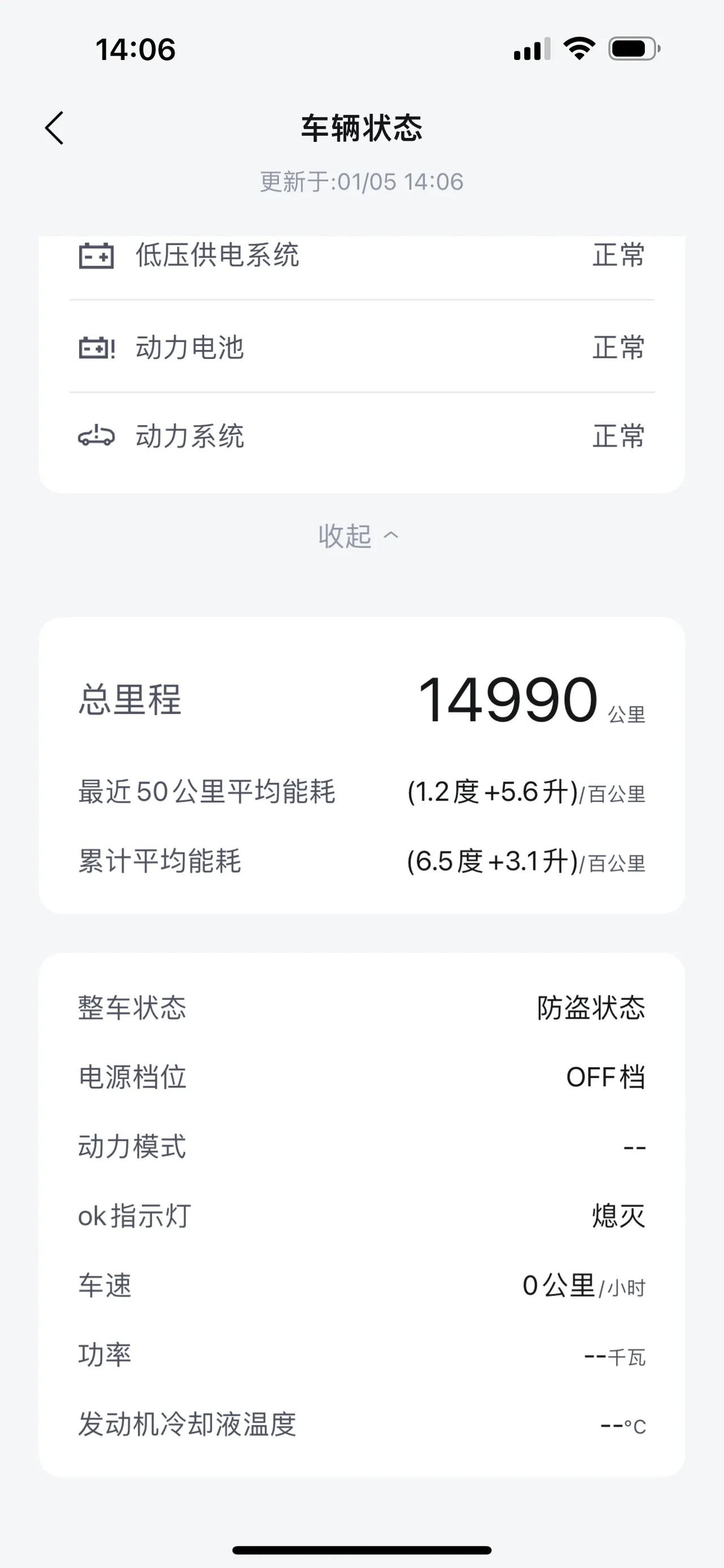Click the 动力电池 power battery icon

(96, 348)
